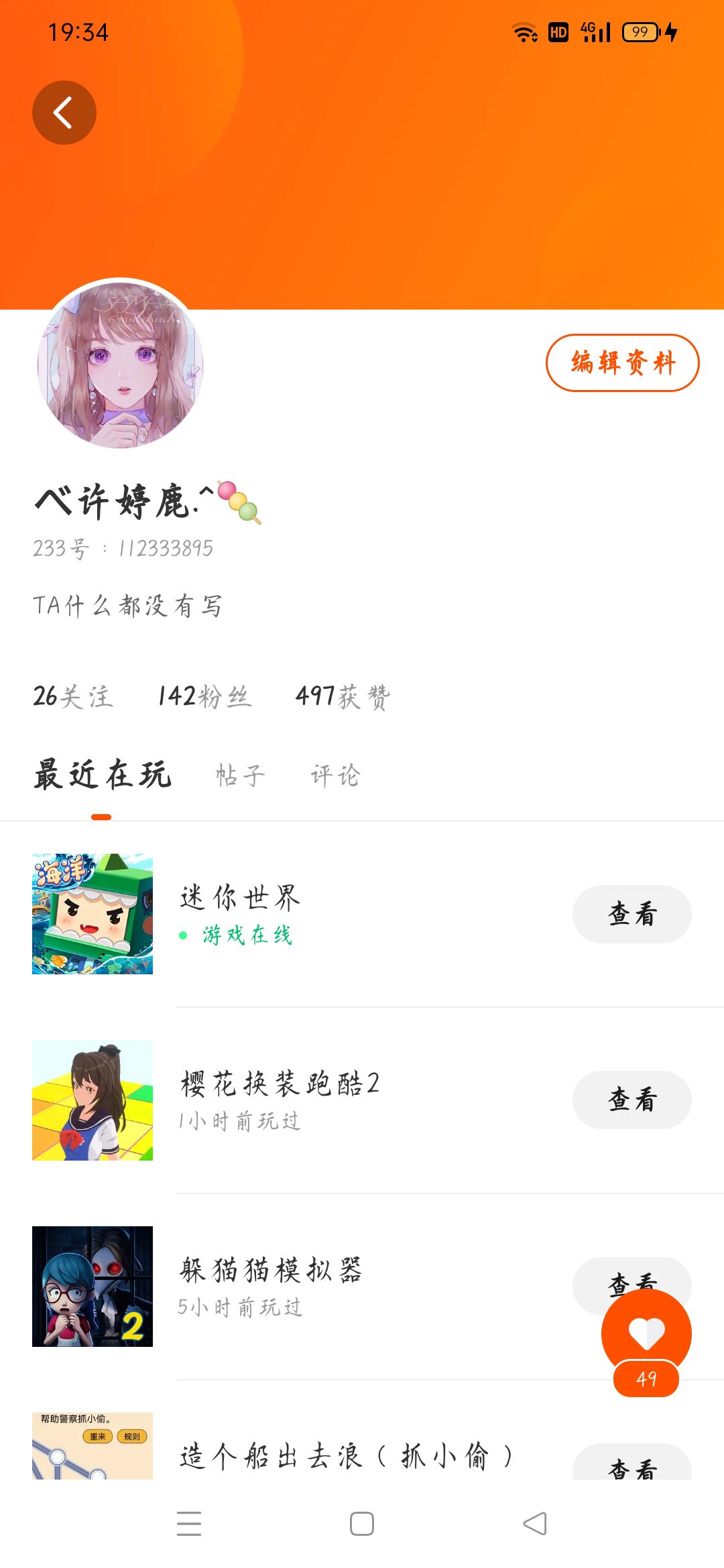Switch to the 帖子 tab
This screenshot has height=1568, width=724.
pyautogui.click(x=241, y=776)
